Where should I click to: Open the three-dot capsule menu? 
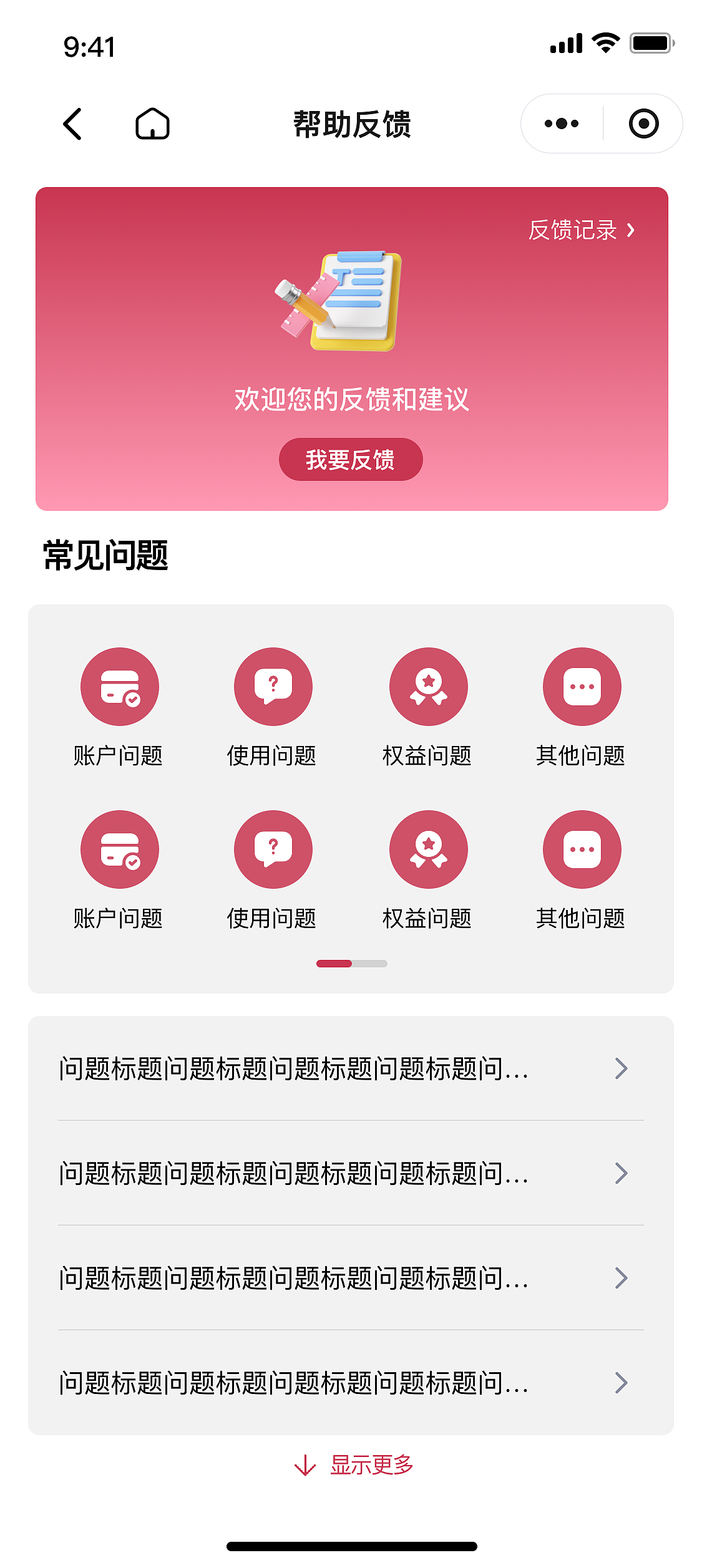(x=560, y=123)
